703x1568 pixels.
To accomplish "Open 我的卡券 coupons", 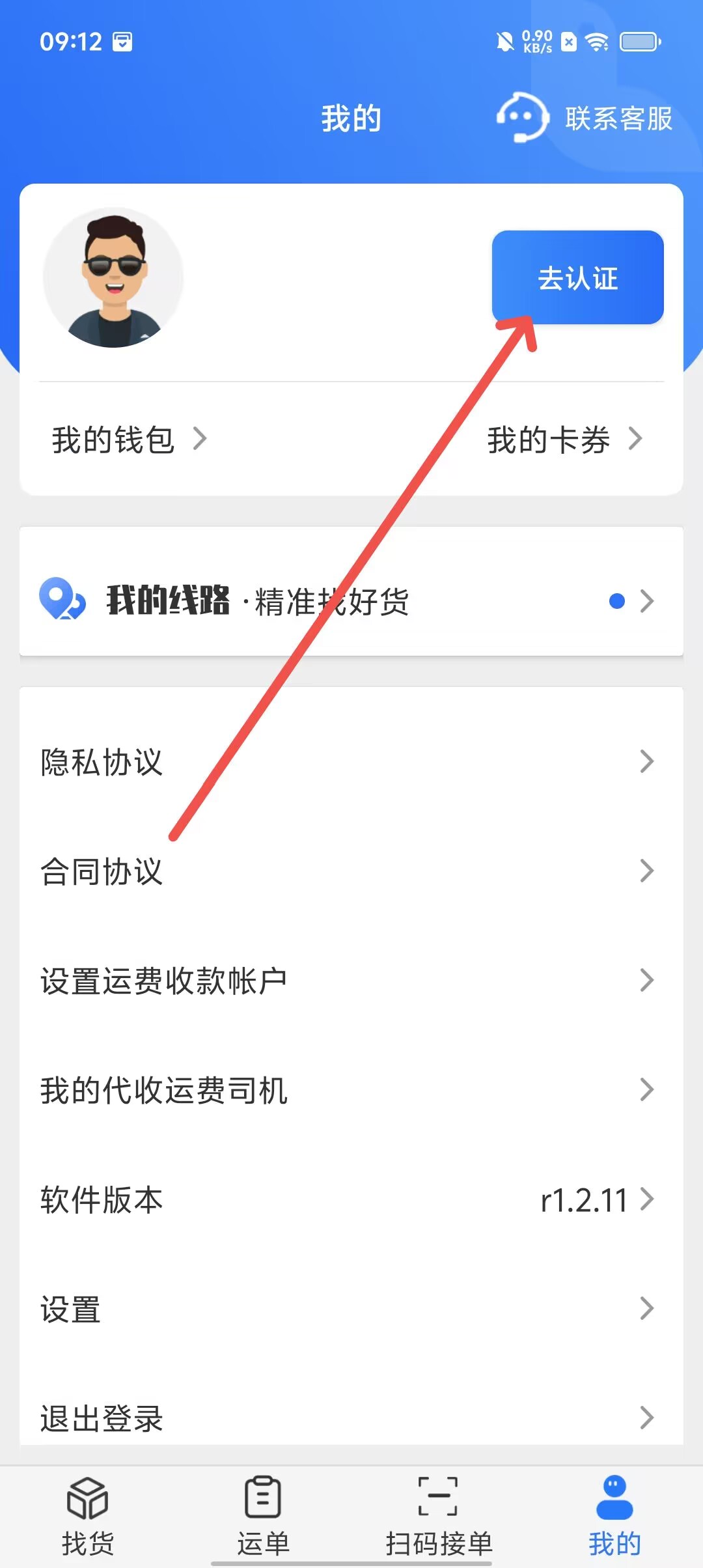I will [x=564, y=440].
